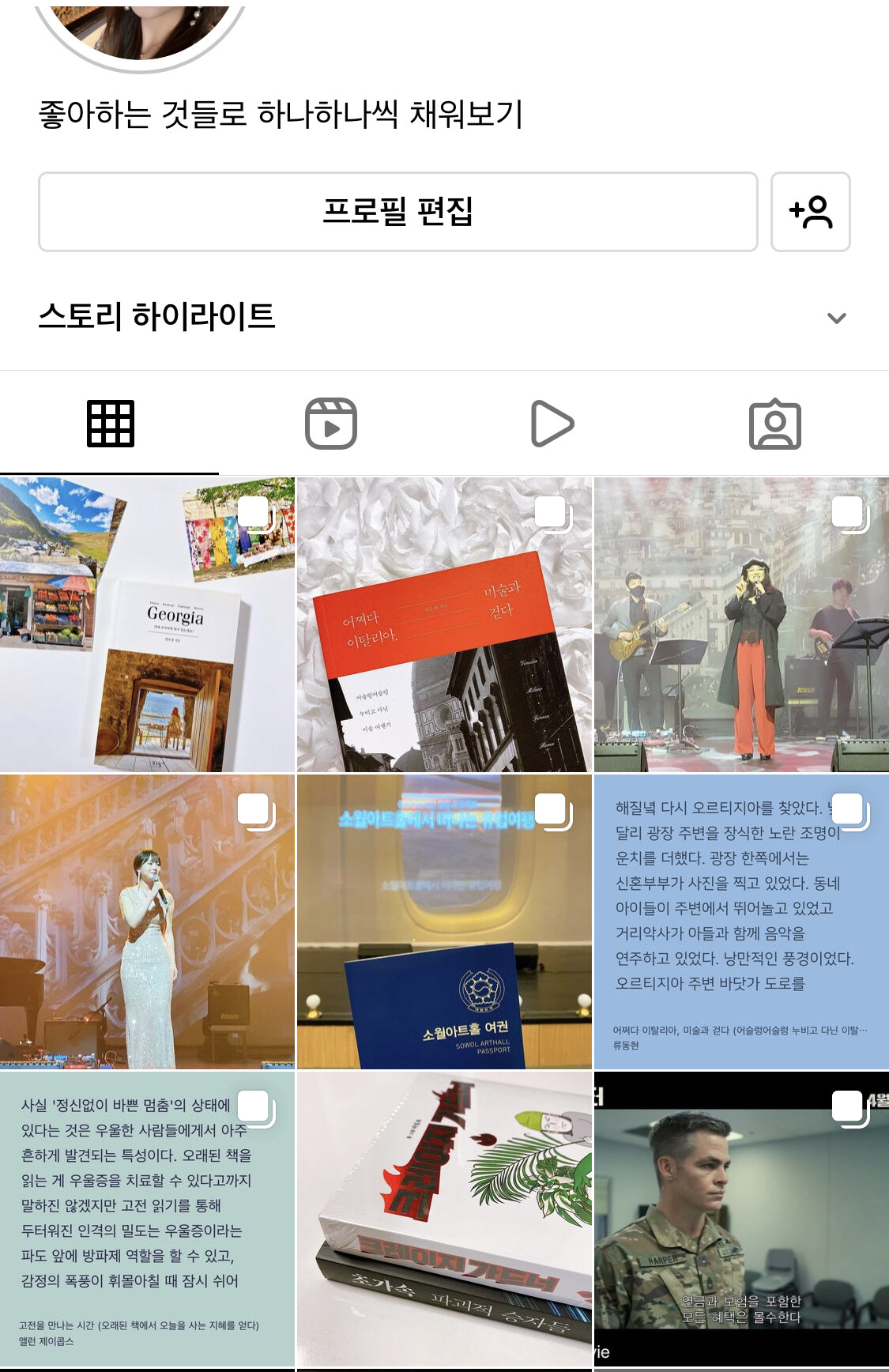Tap the 프로필 편집 button
This screenshot has height=1372, width=889.
[397, 212]
